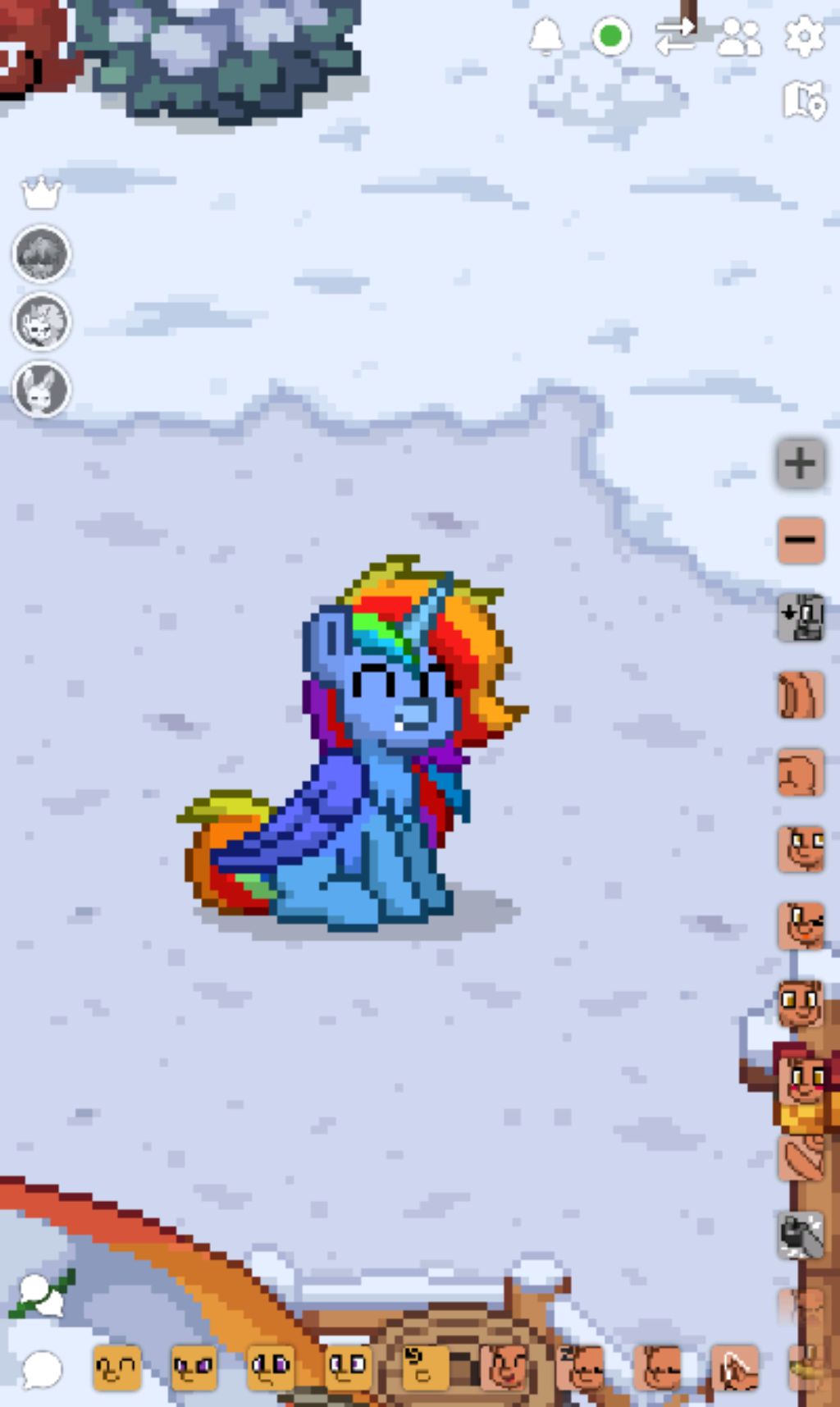Select the bunny-eared pony avatar
This screenshot has width=840, height=1407.
41,390
